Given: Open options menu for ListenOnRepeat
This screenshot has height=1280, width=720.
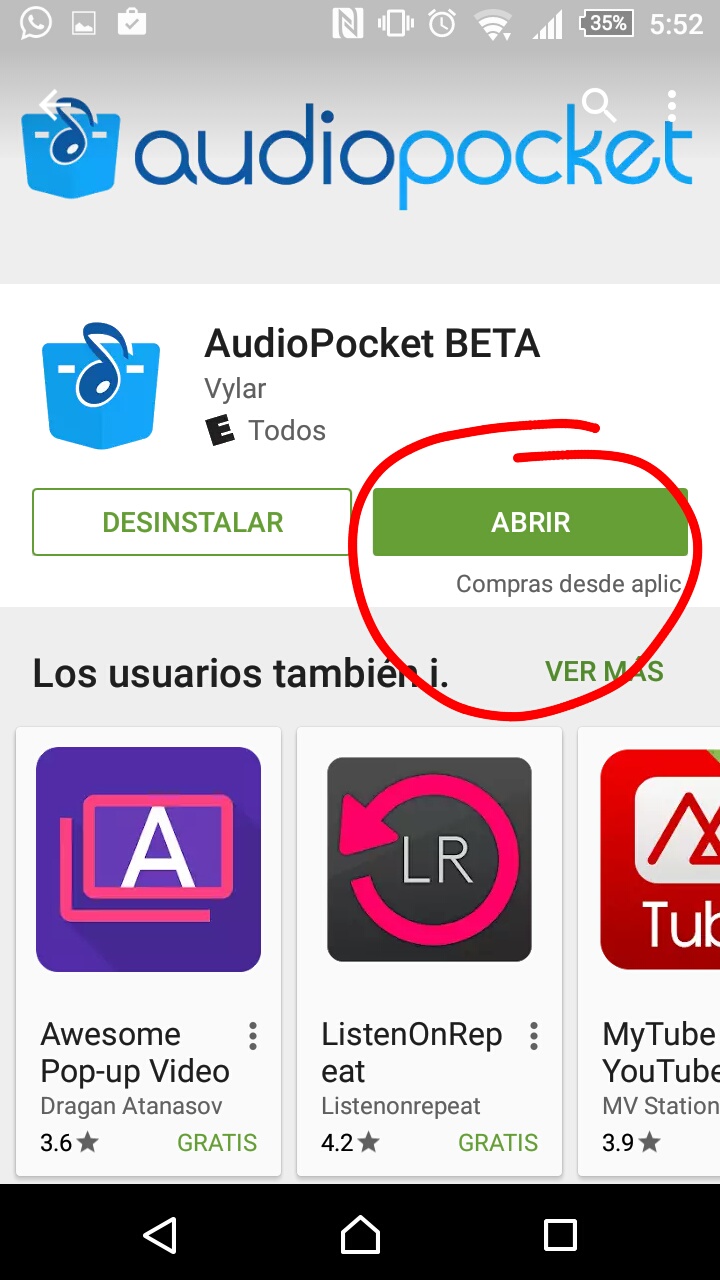Looking at the screenshot, I should pyautogui.click(x=534, y=1036).
